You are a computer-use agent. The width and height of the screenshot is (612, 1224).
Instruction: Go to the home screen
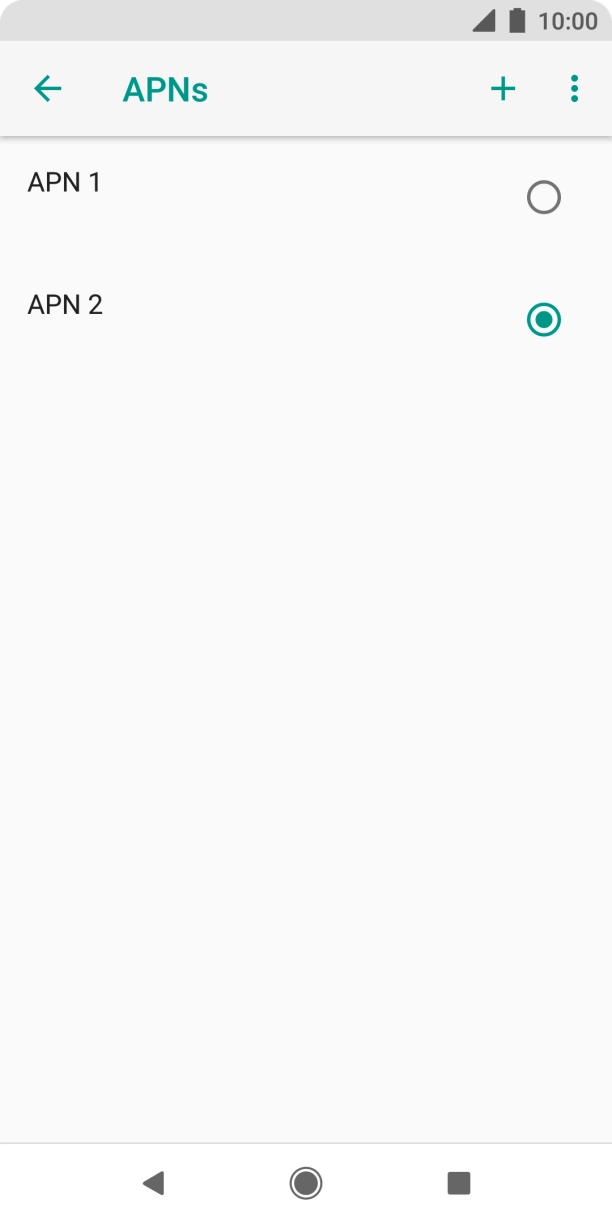tap(305, 1183)
